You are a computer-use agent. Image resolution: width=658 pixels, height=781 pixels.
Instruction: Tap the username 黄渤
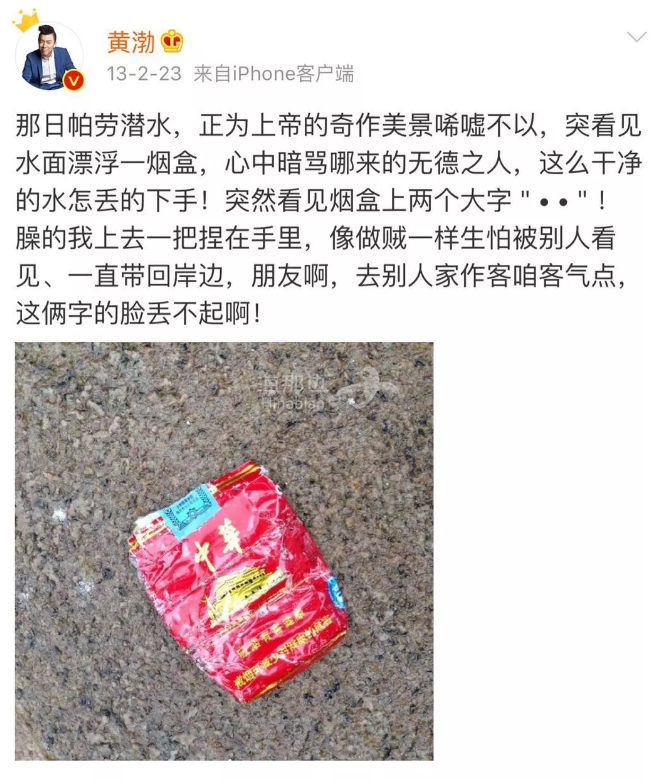point(131,42)
